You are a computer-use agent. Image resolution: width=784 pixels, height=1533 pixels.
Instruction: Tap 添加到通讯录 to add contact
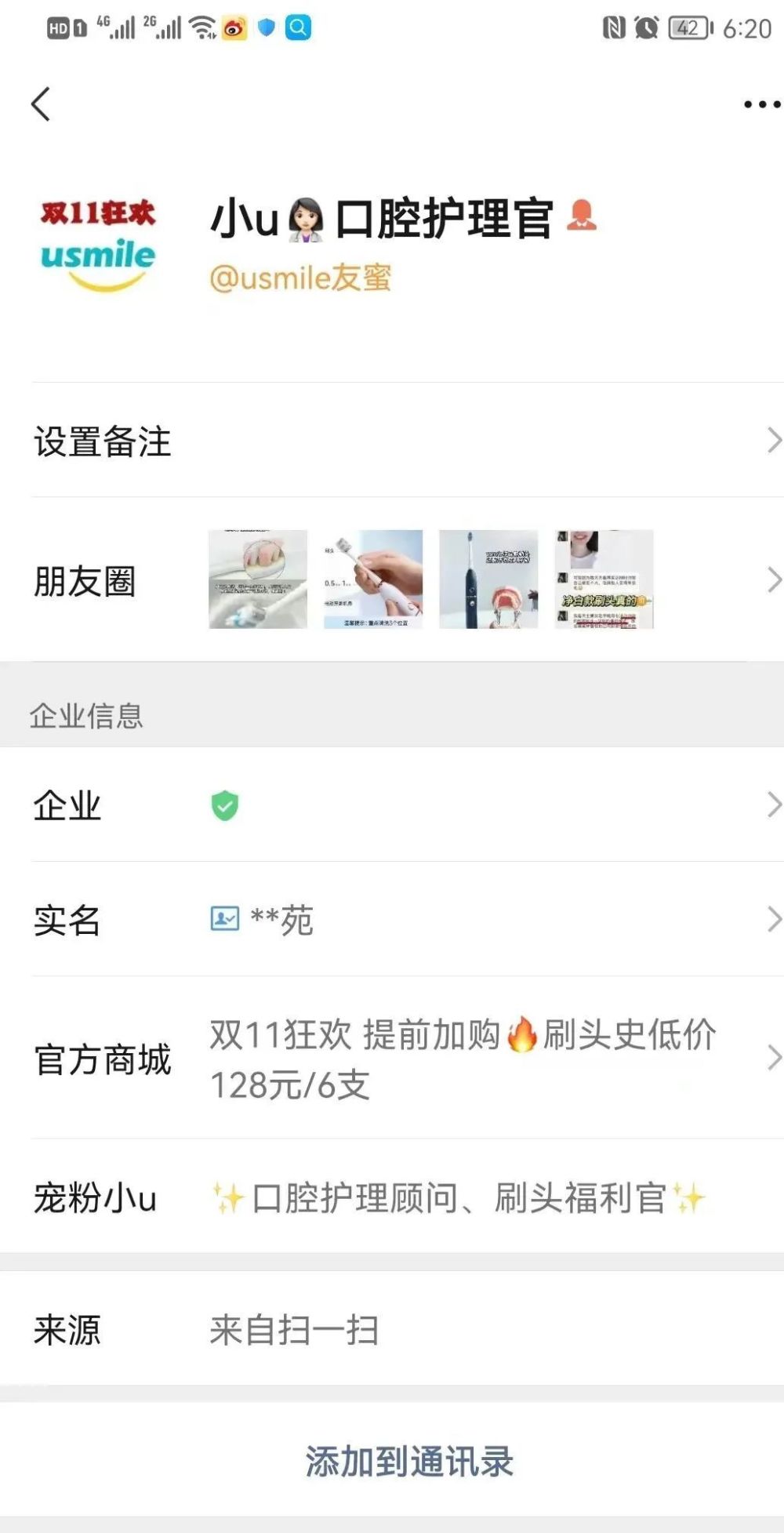pos(408,1462)
